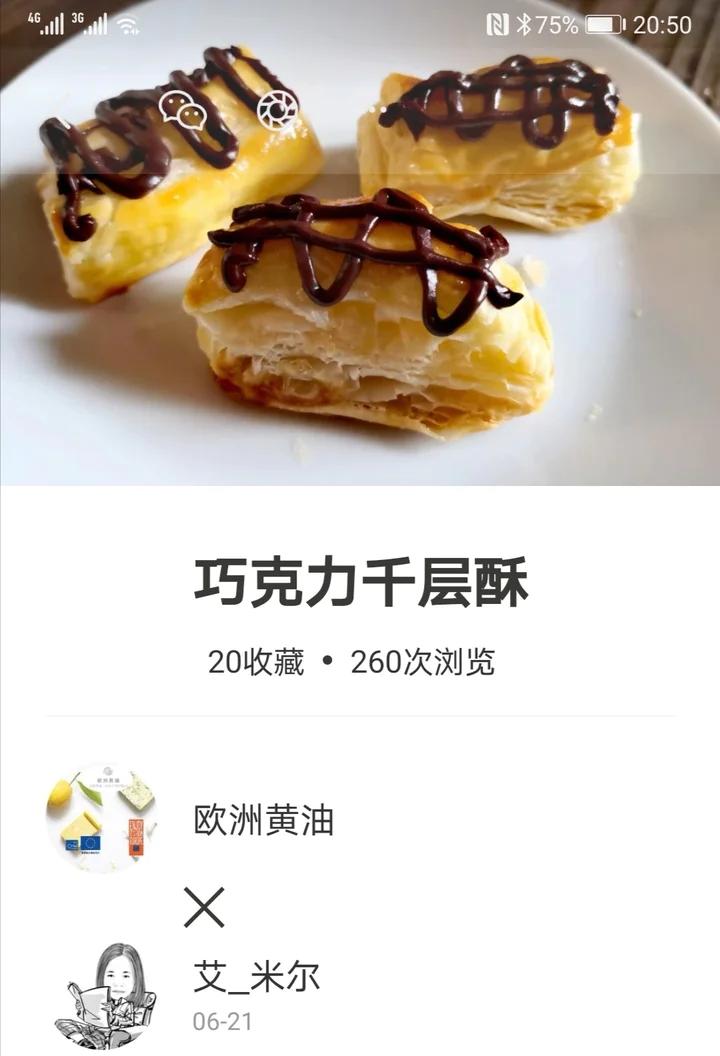Open the 欧洲黄油 profile
Viewport: 720px width, 1056px height.
coord(262,821)
